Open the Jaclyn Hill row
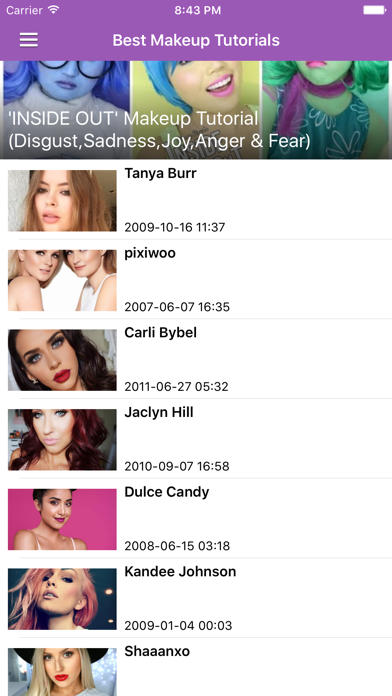Image resolution: width=392 pixels, height=696 pixels. (196, 439)
